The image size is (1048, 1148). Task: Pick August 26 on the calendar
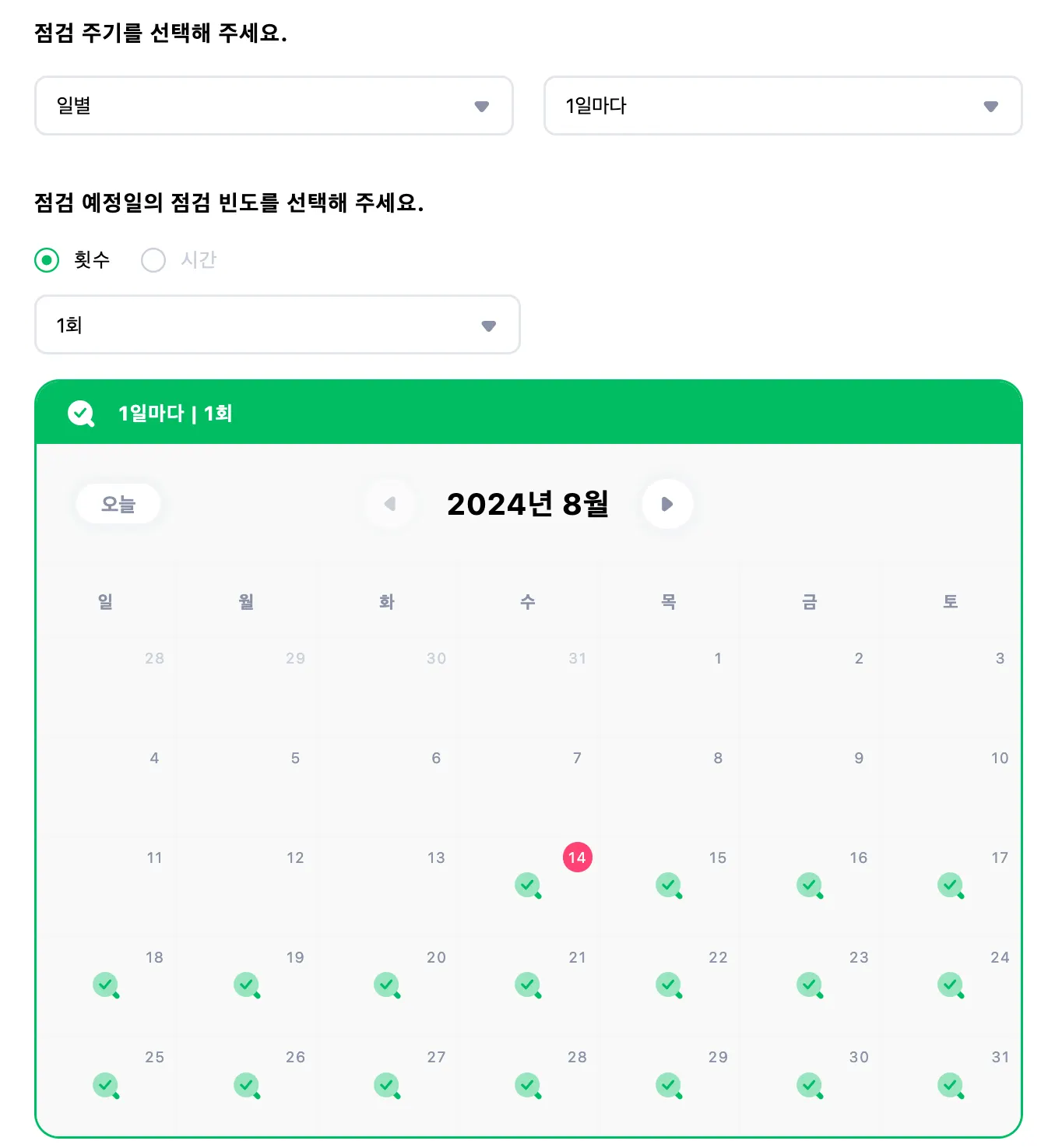[295, 1058]
